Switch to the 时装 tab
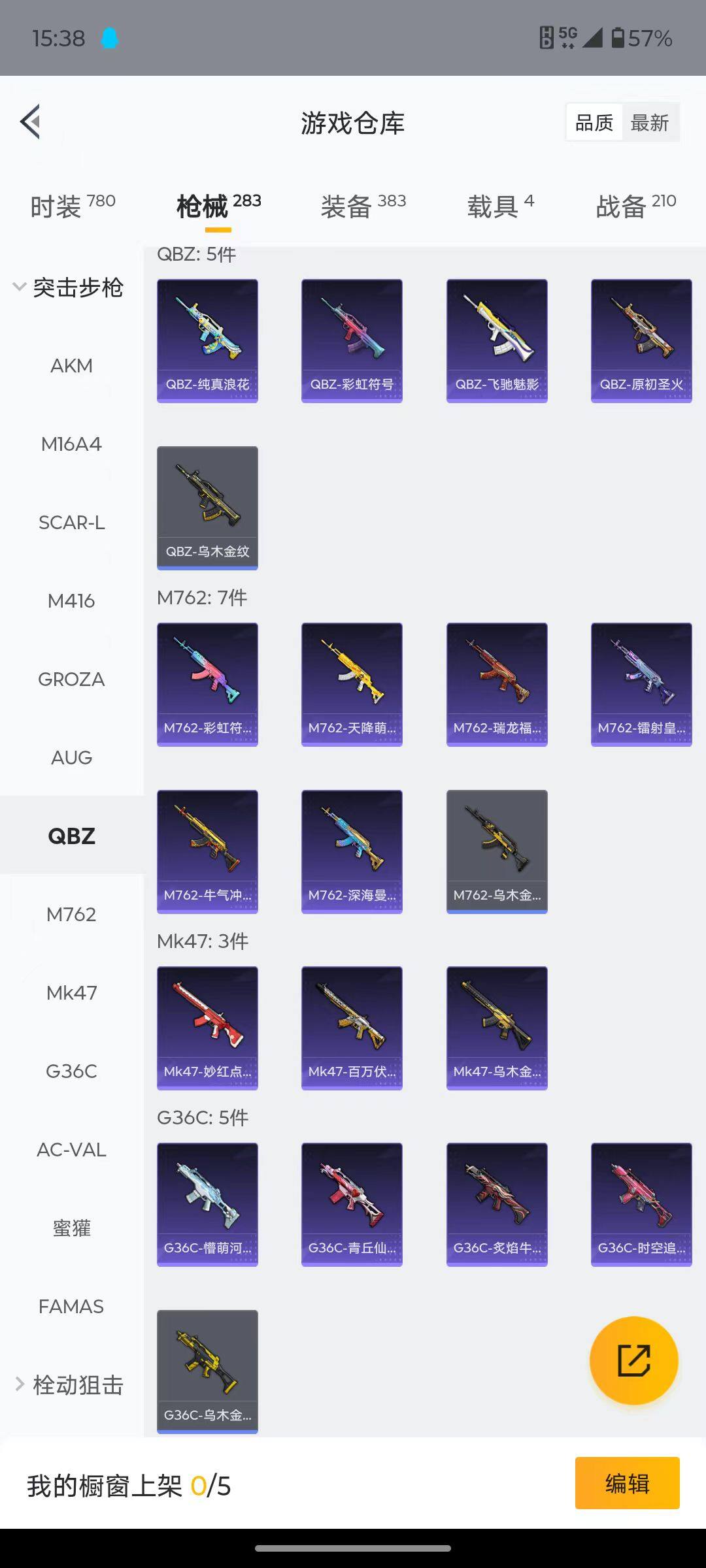Image resolution: width=706 pixels, height=1568 pixels. click(72, 206)
